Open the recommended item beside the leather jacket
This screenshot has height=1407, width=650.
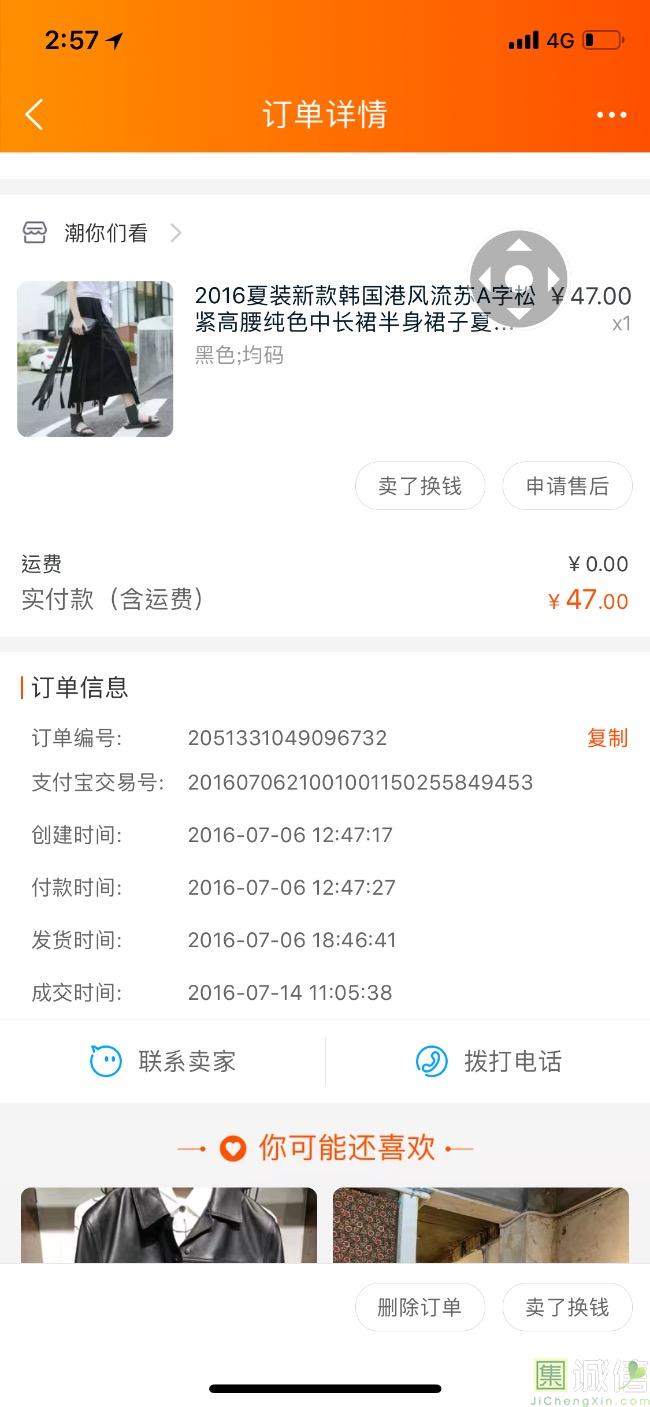coord(481,1224)
